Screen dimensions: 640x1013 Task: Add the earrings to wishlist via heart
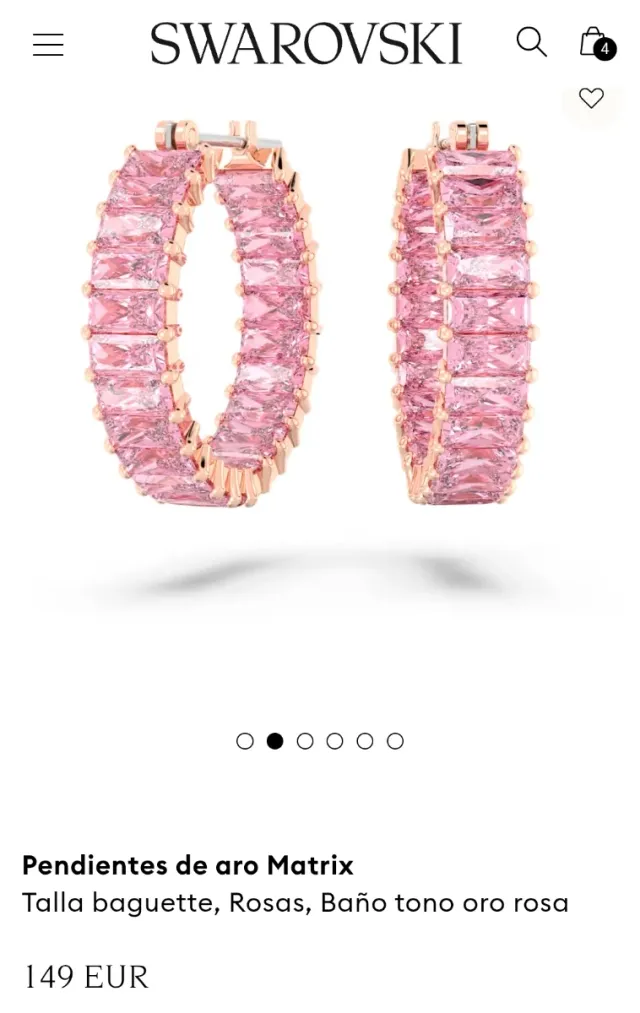592,98
